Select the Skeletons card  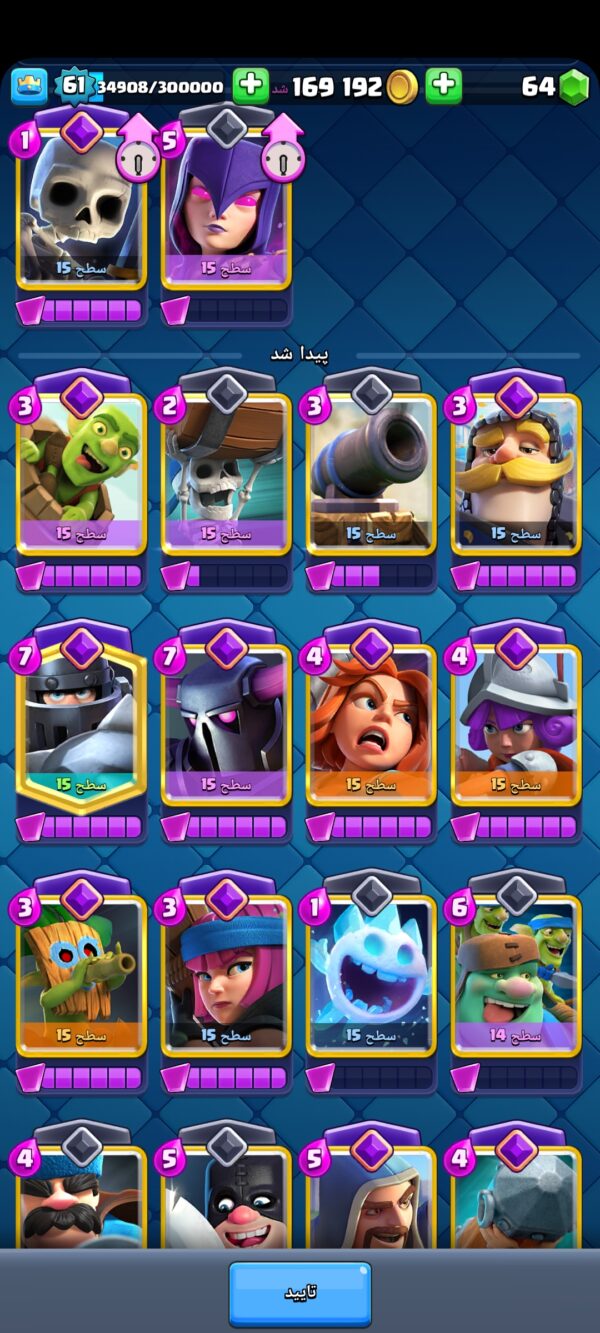pos(81,215)
